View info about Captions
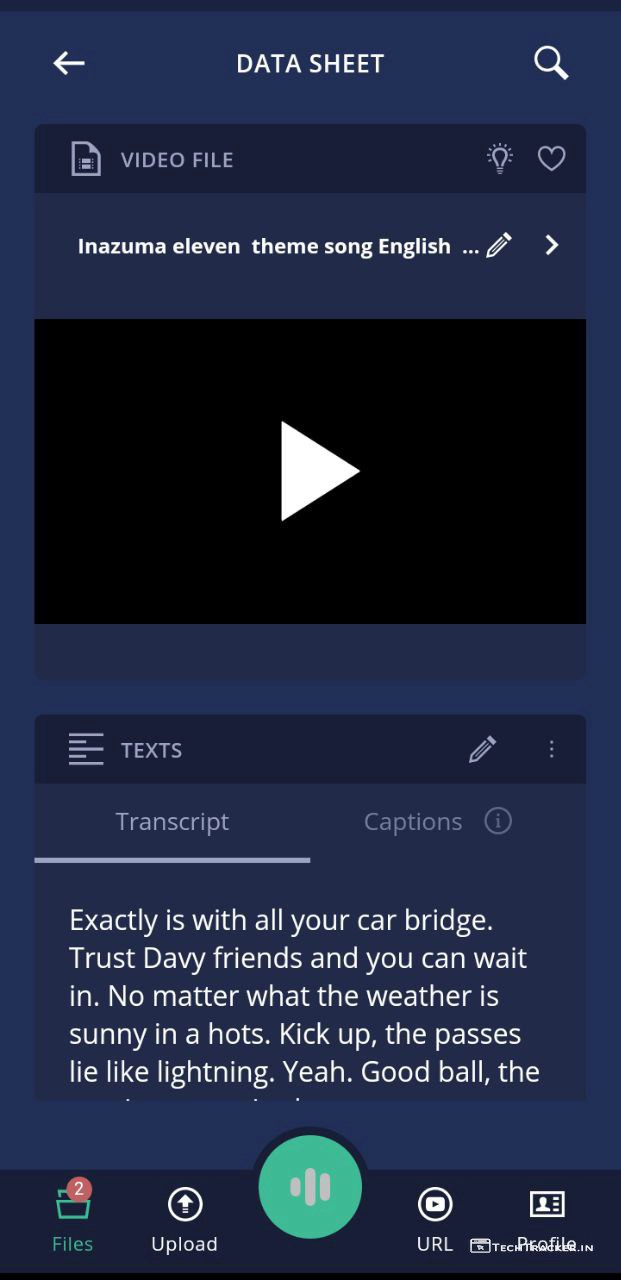 pos(498,821)
